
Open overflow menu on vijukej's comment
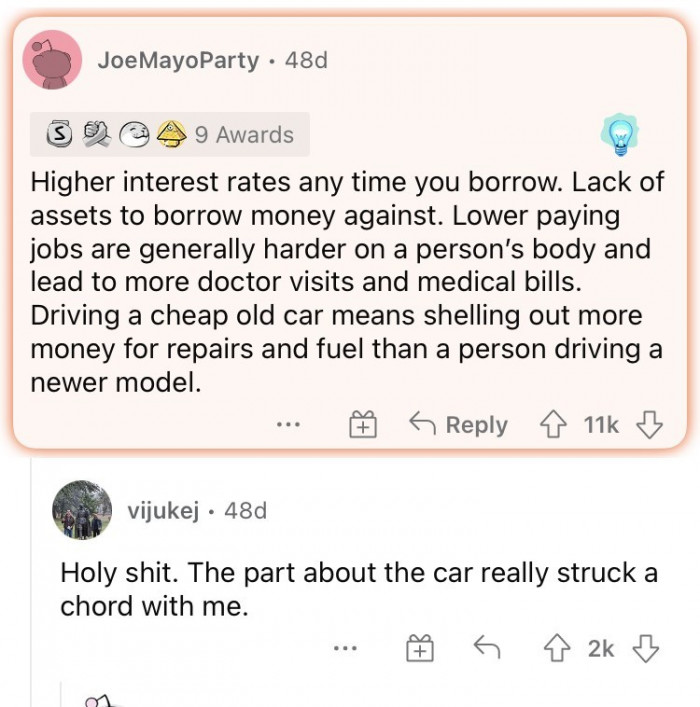click(x=345, y=649)
